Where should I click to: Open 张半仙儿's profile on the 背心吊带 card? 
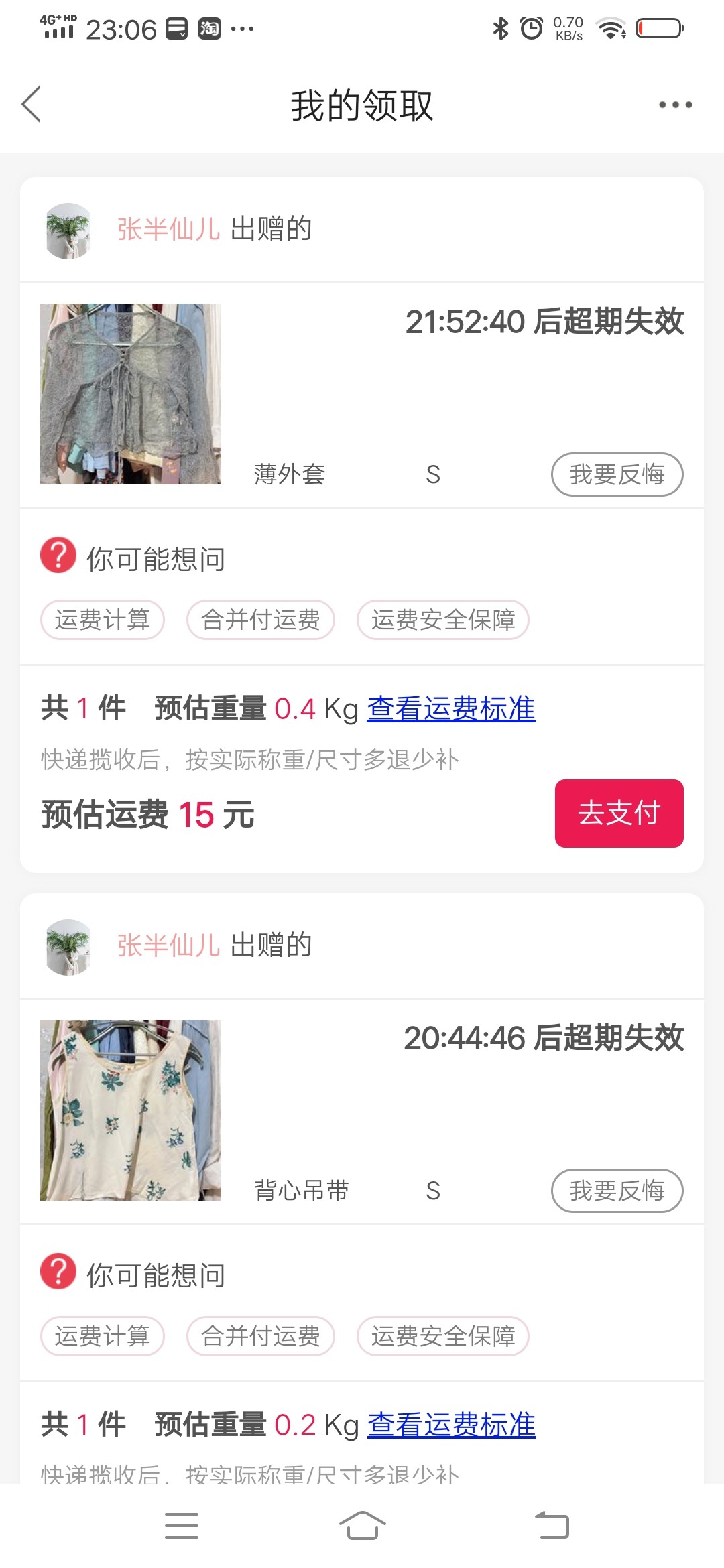[168, 945]
